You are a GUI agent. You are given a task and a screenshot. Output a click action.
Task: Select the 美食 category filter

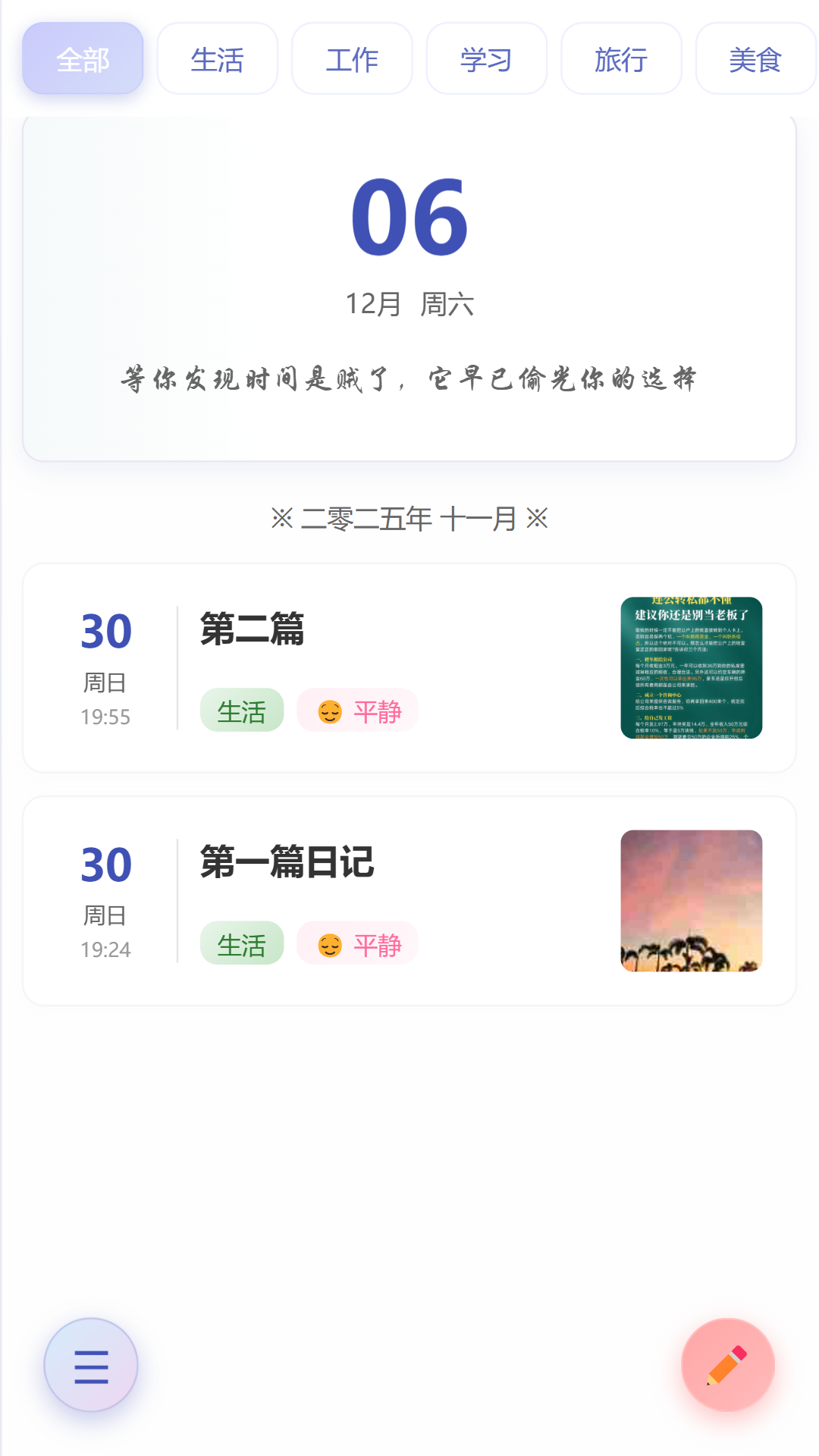click(x=755, y=58)
